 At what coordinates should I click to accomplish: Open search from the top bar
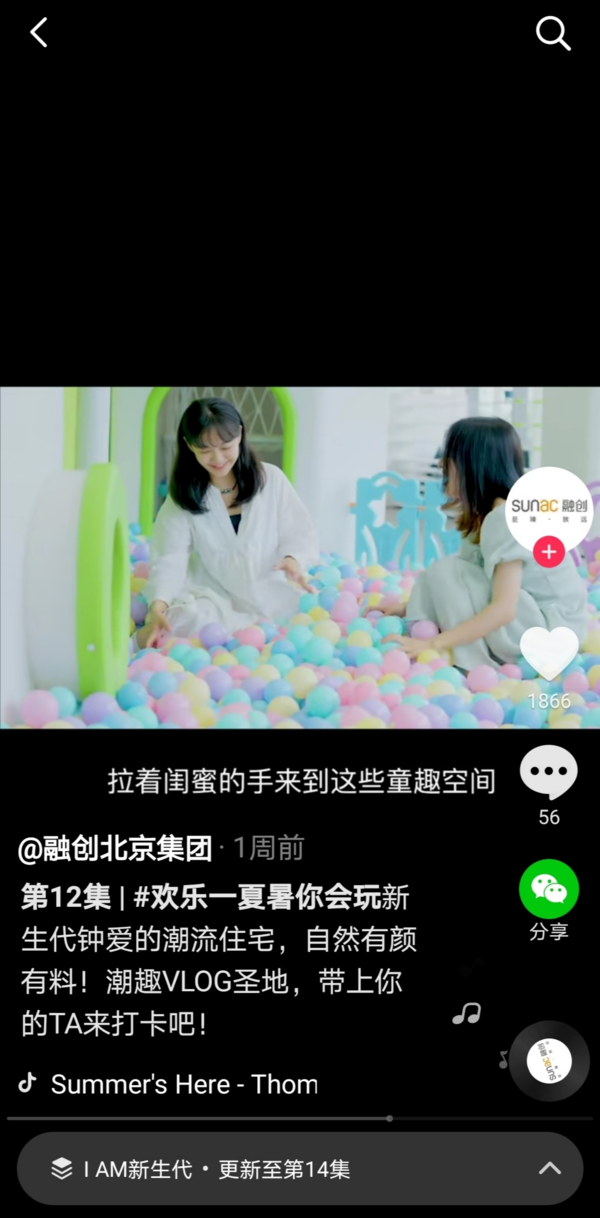[552, 33]
